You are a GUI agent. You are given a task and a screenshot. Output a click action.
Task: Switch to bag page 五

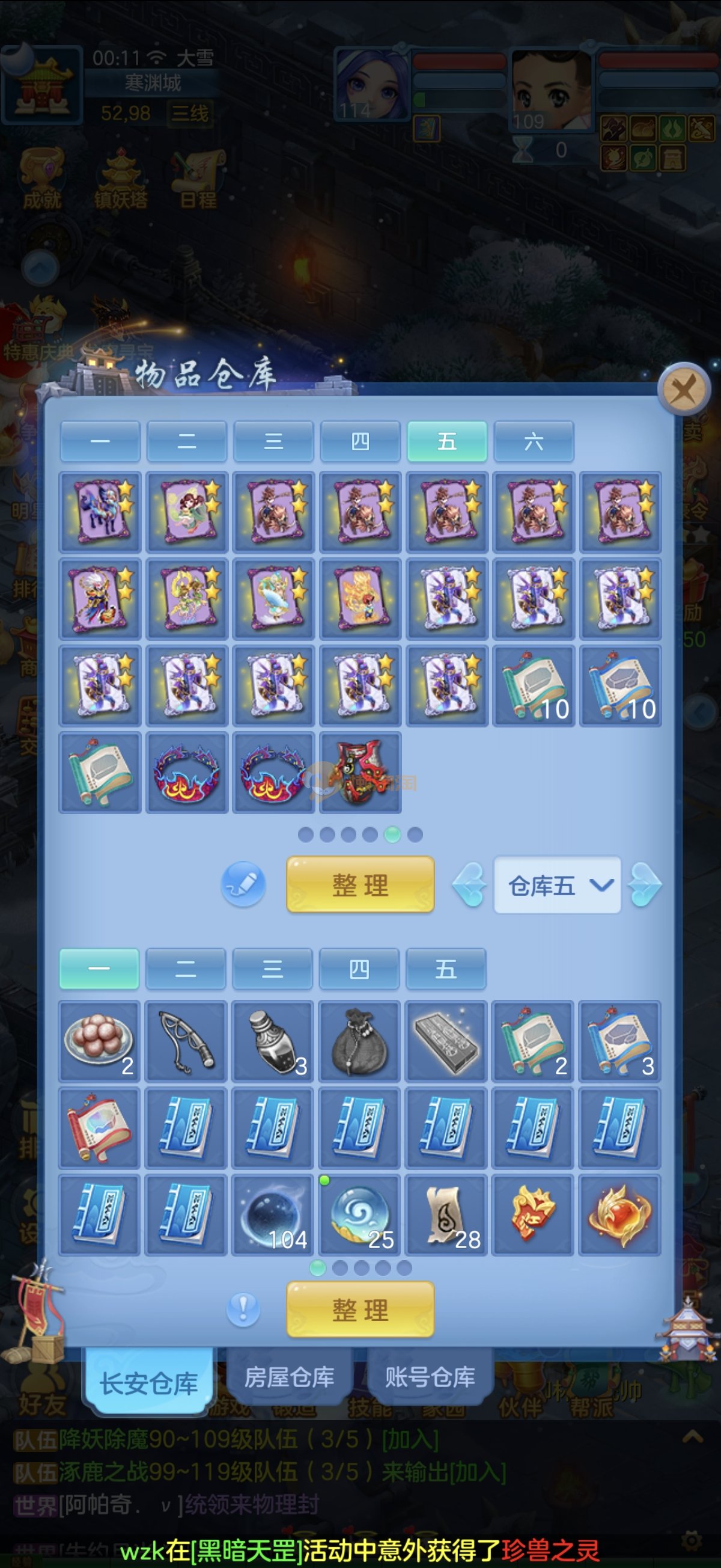tap(445, 969)
